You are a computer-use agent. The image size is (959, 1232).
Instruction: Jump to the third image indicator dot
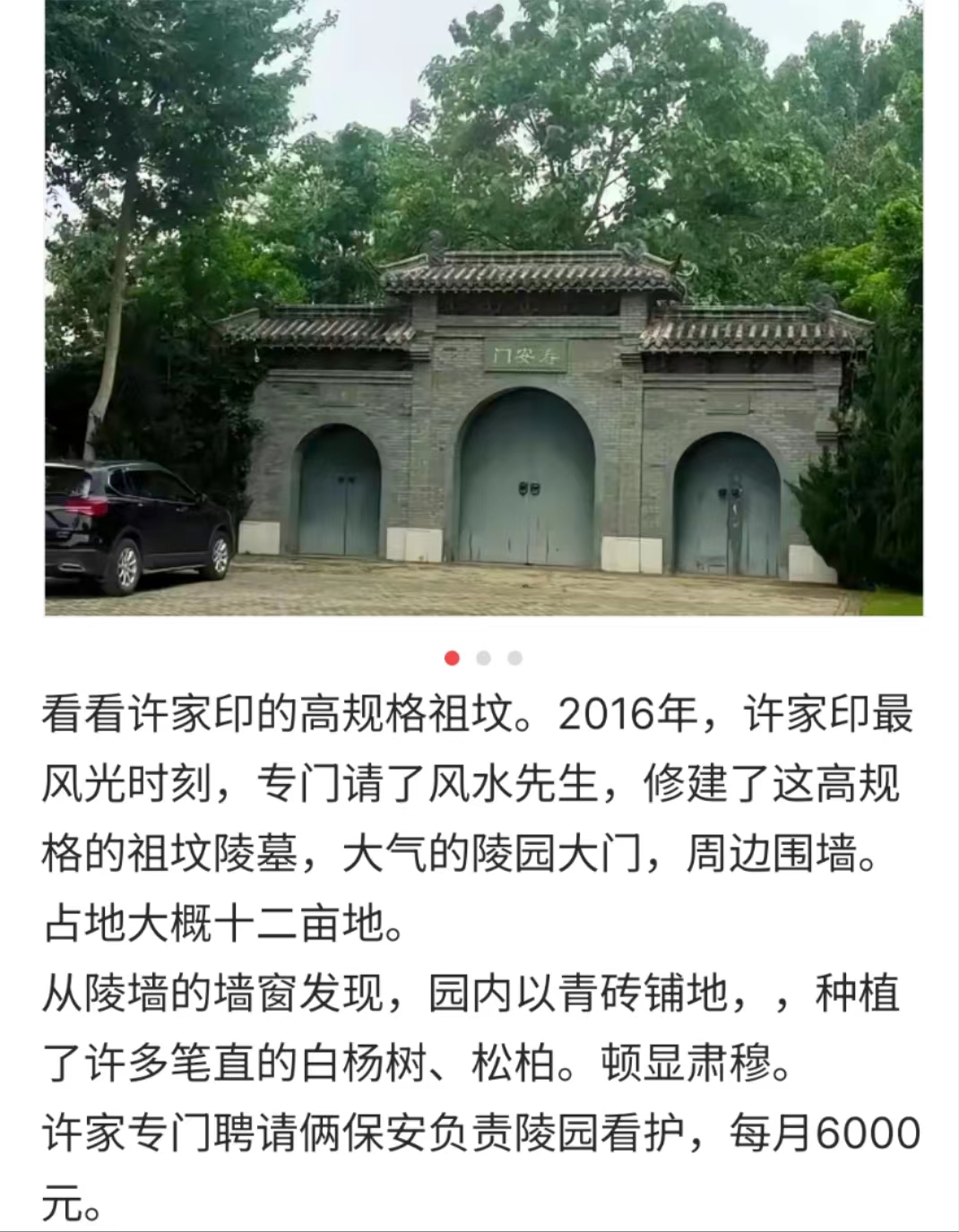click(x=514, y=659)
